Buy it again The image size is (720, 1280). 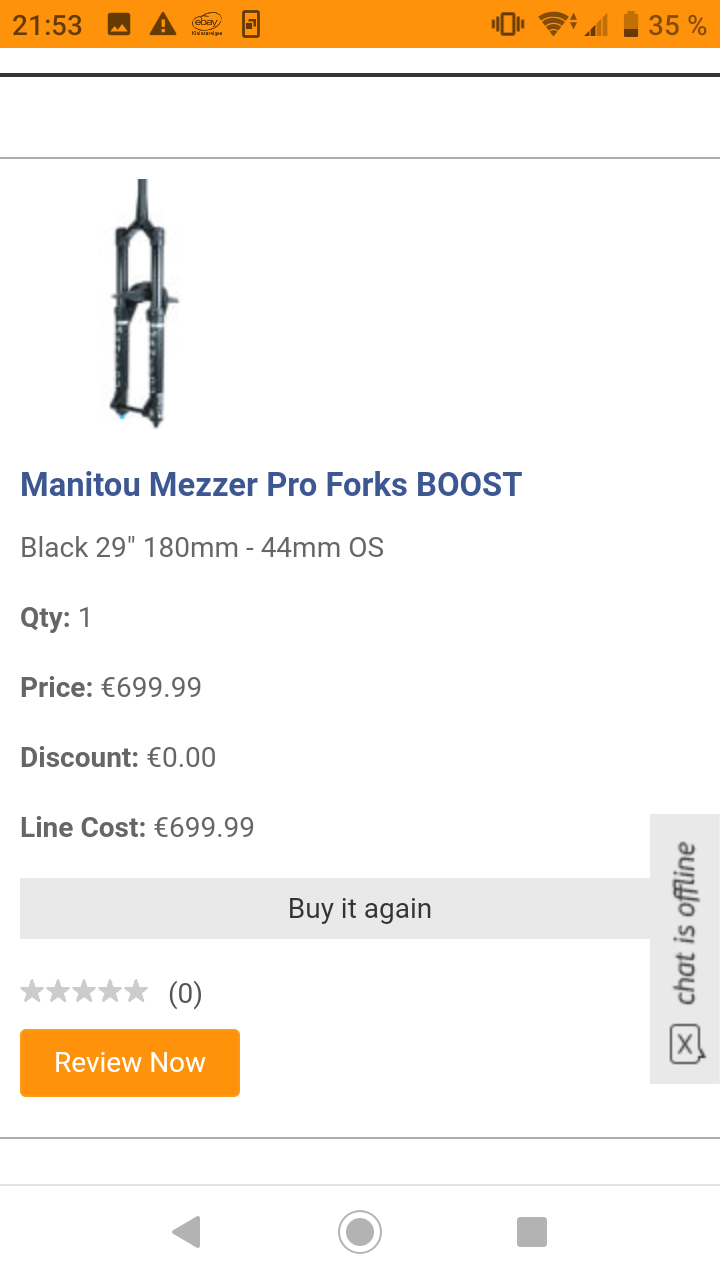[336, 908]
